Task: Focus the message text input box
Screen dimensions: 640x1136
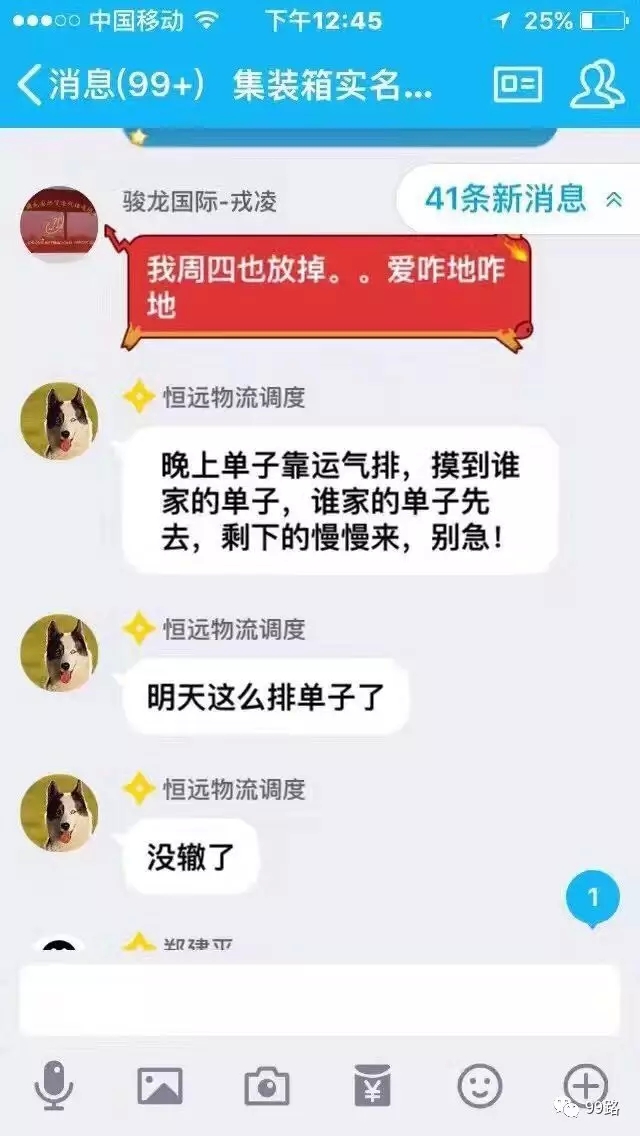Action: (320, 1000)
